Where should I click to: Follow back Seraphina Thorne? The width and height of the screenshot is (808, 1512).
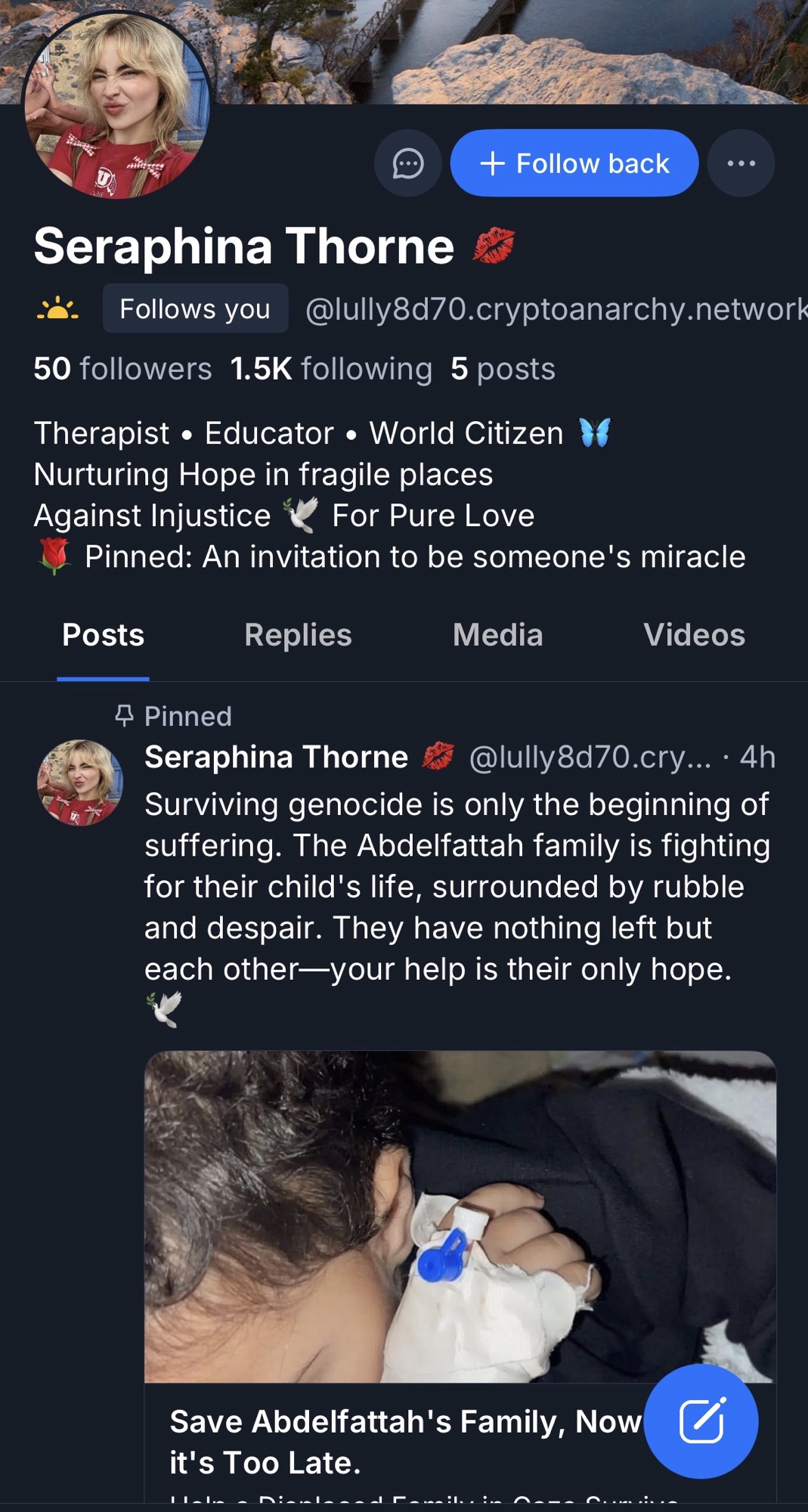[574, 163]
